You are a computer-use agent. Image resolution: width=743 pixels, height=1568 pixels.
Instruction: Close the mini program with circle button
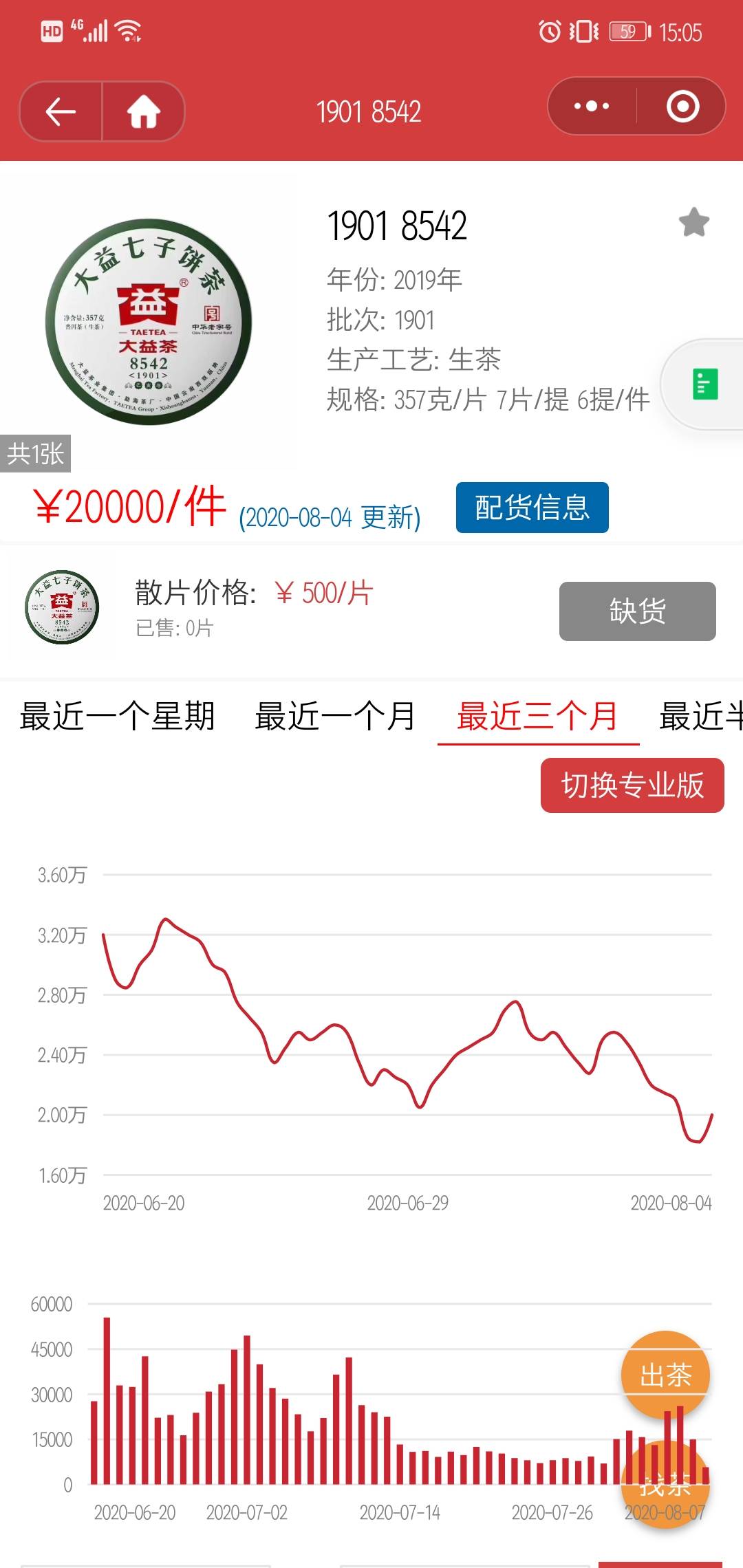point(682,107)
